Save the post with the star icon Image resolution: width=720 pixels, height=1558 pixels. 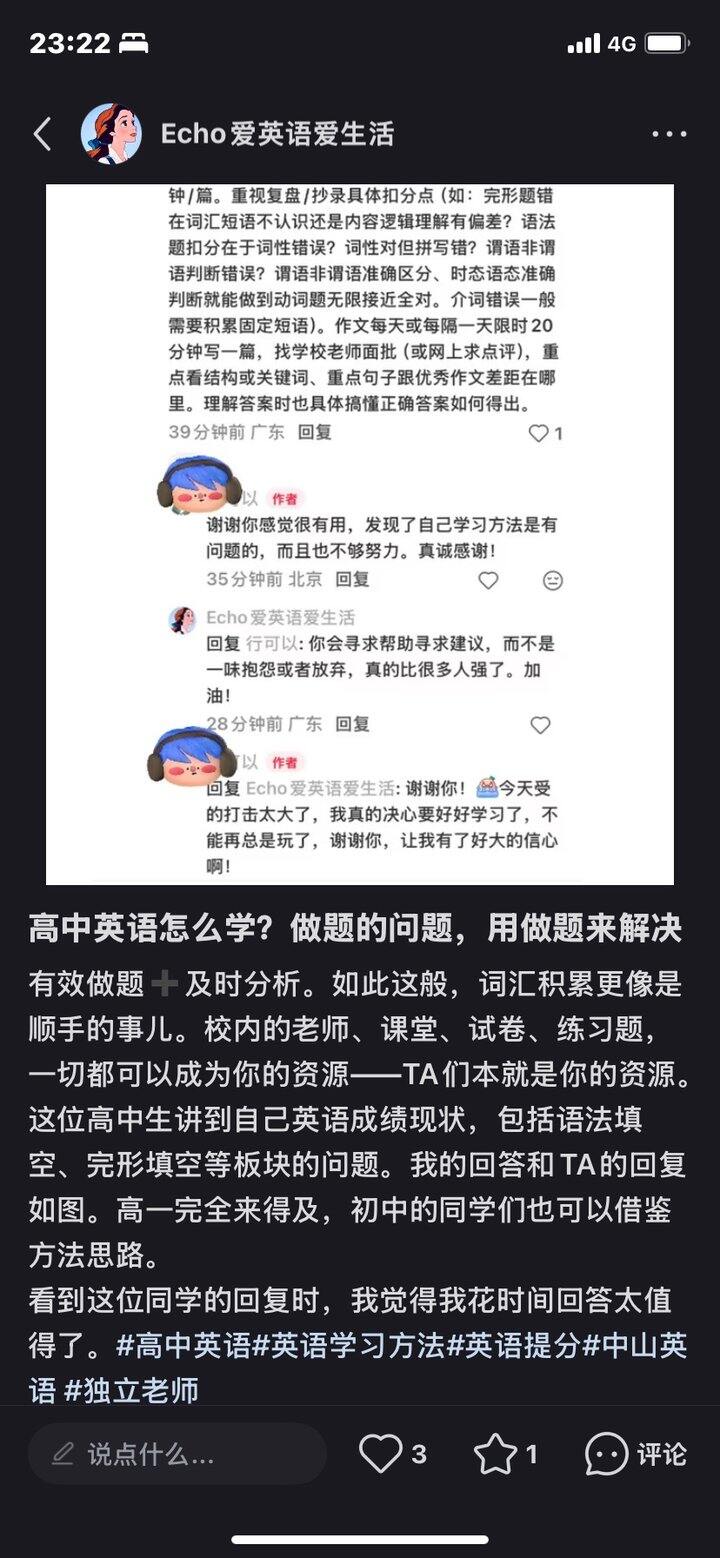point(496,1454)
